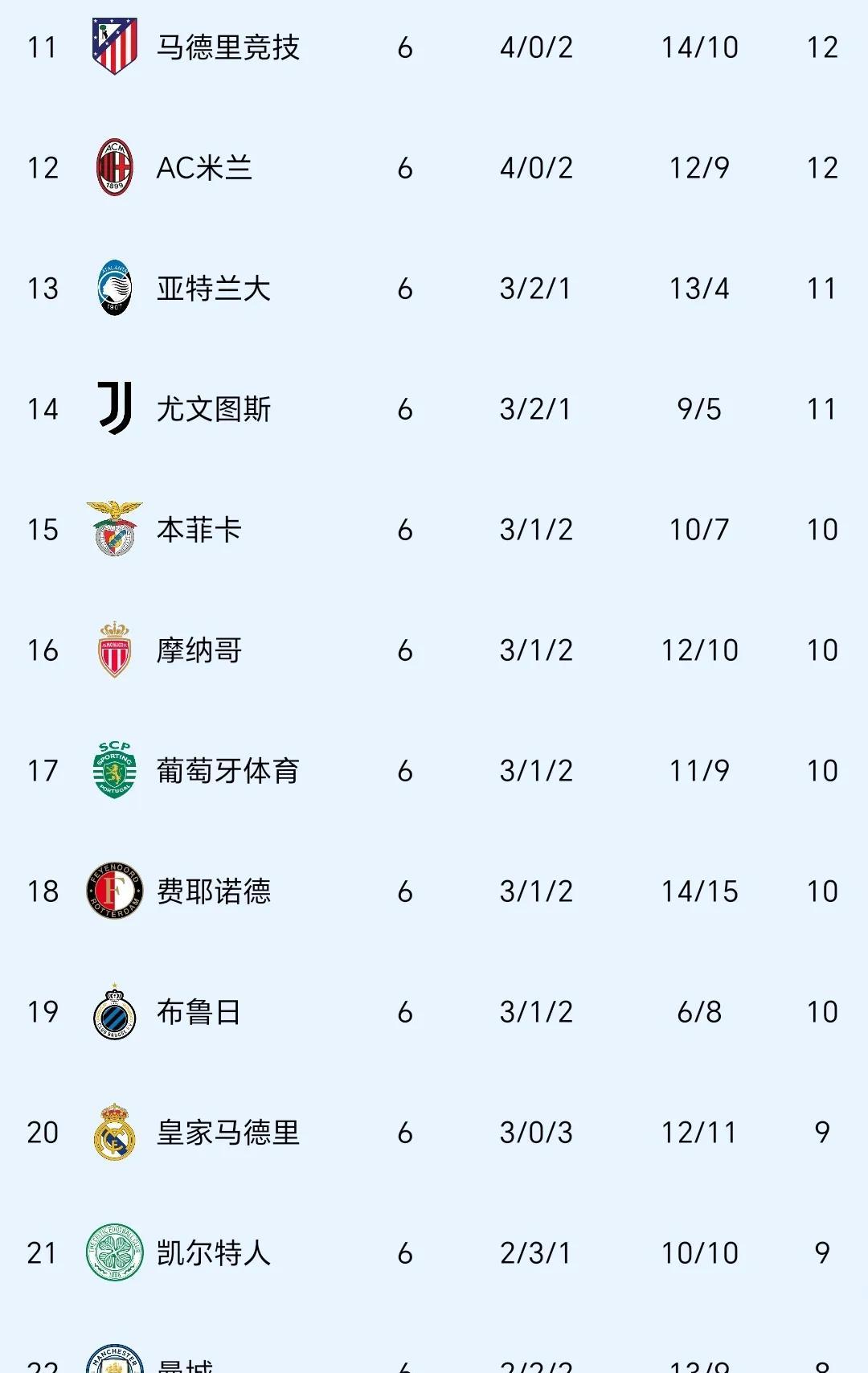868x1373 pixels.
Task: Select the 葡萄牙体育 row
Action: point(227,771)
